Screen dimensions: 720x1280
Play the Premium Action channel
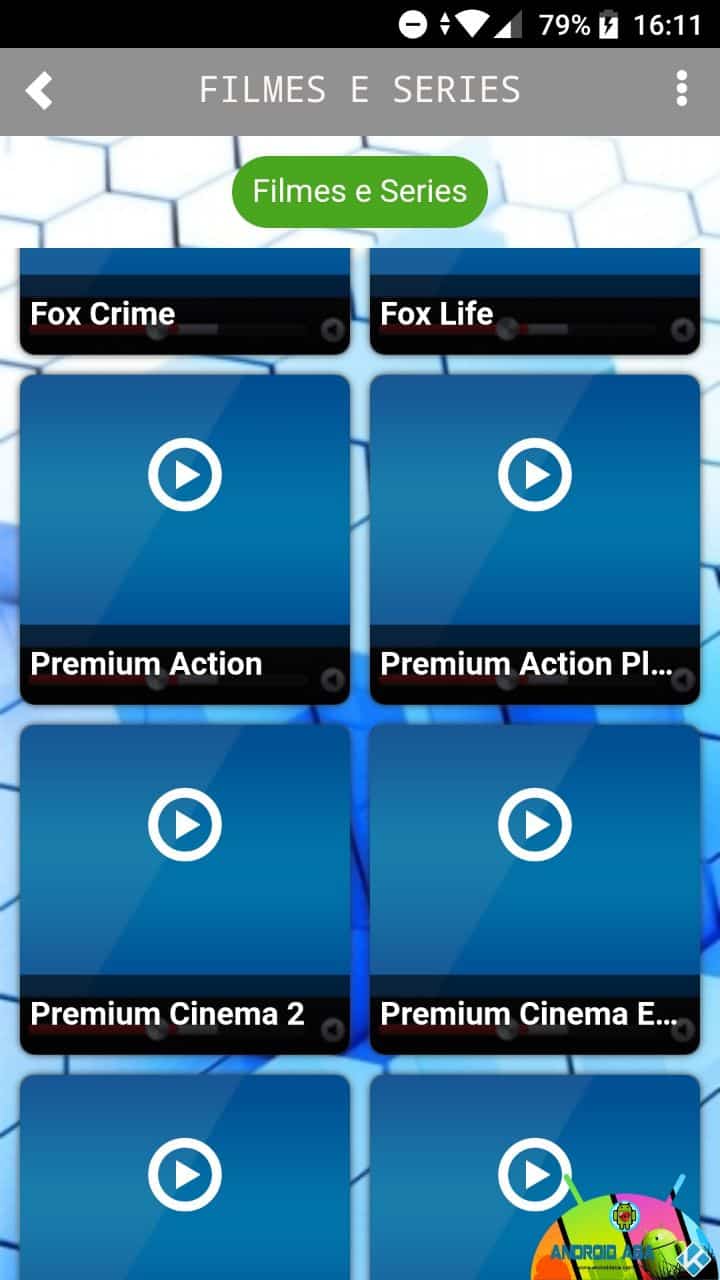pyautogui.click(x=185, y=539)
